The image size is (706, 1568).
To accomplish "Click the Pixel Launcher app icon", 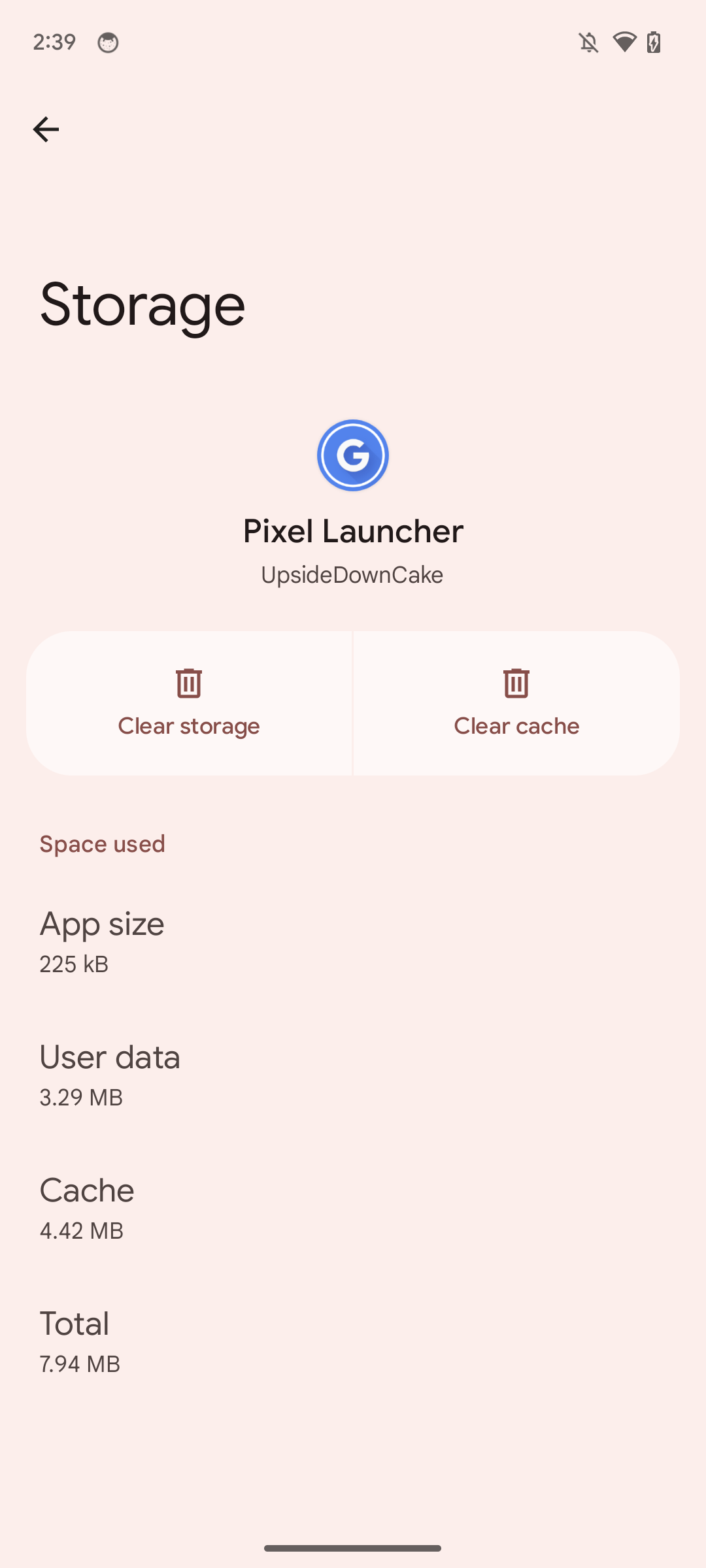I will [x=353, y=455].
